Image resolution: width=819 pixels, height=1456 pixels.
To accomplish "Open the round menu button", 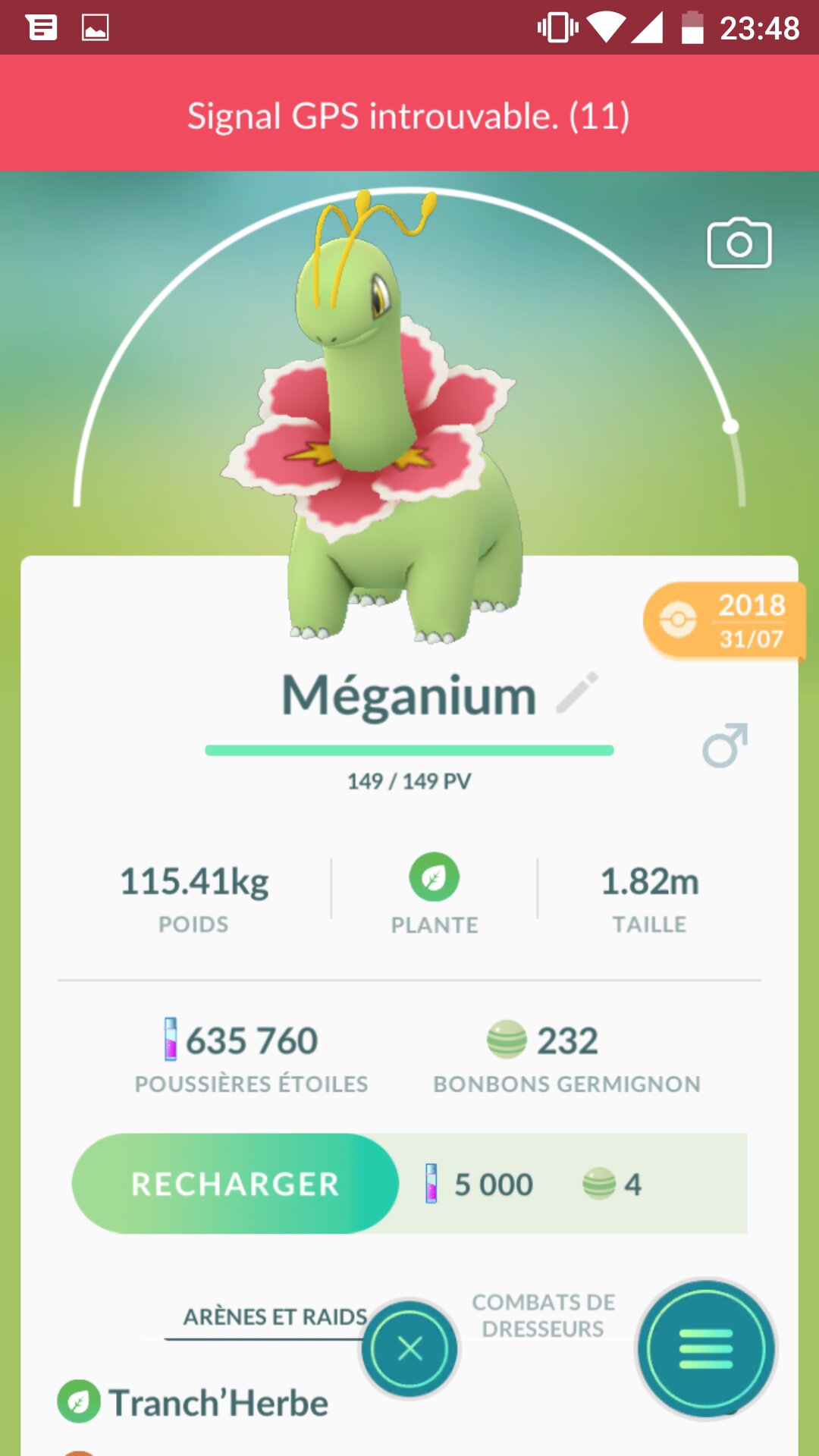I will (706, 1349).
